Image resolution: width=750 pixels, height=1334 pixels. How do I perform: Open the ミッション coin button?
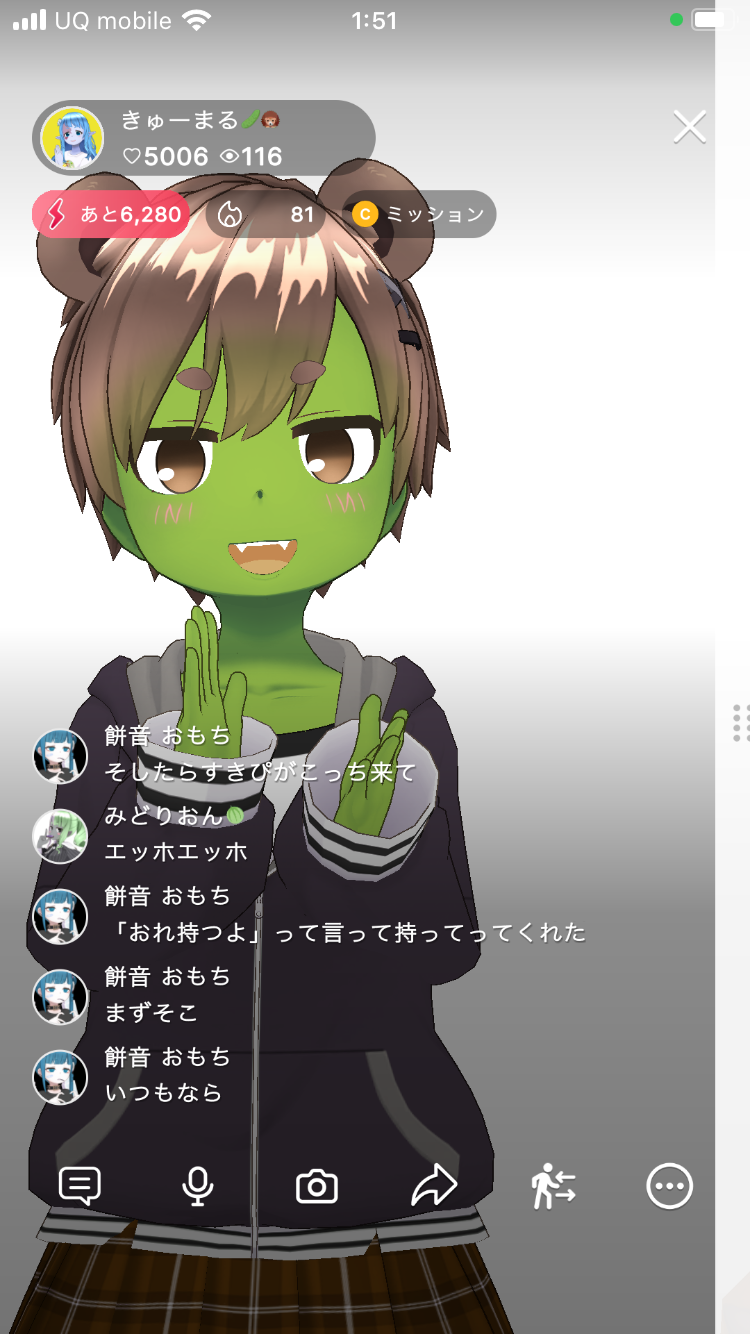(420, 214)
